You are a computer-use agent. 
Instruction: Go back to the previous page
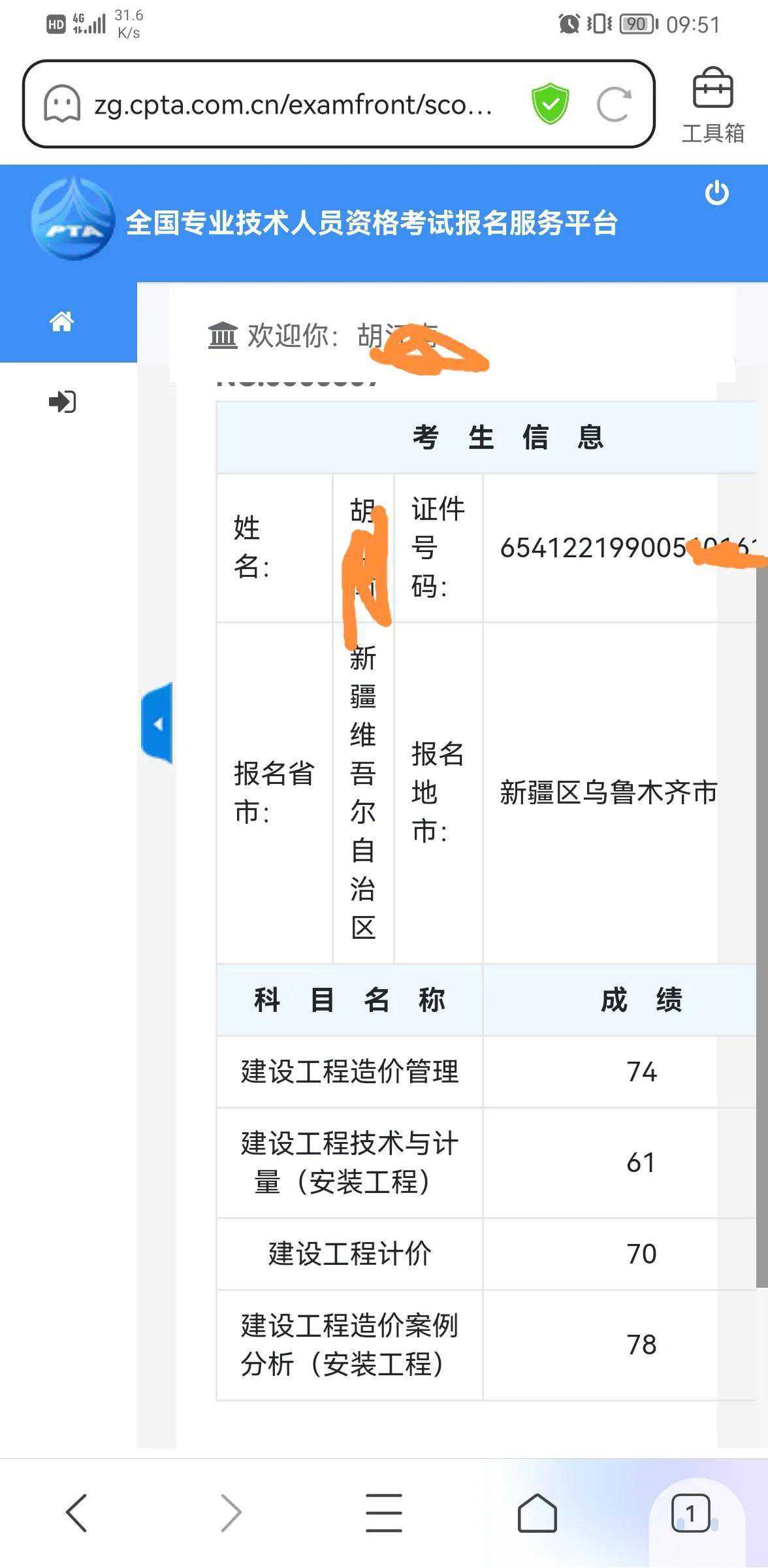click(76, 1512)
